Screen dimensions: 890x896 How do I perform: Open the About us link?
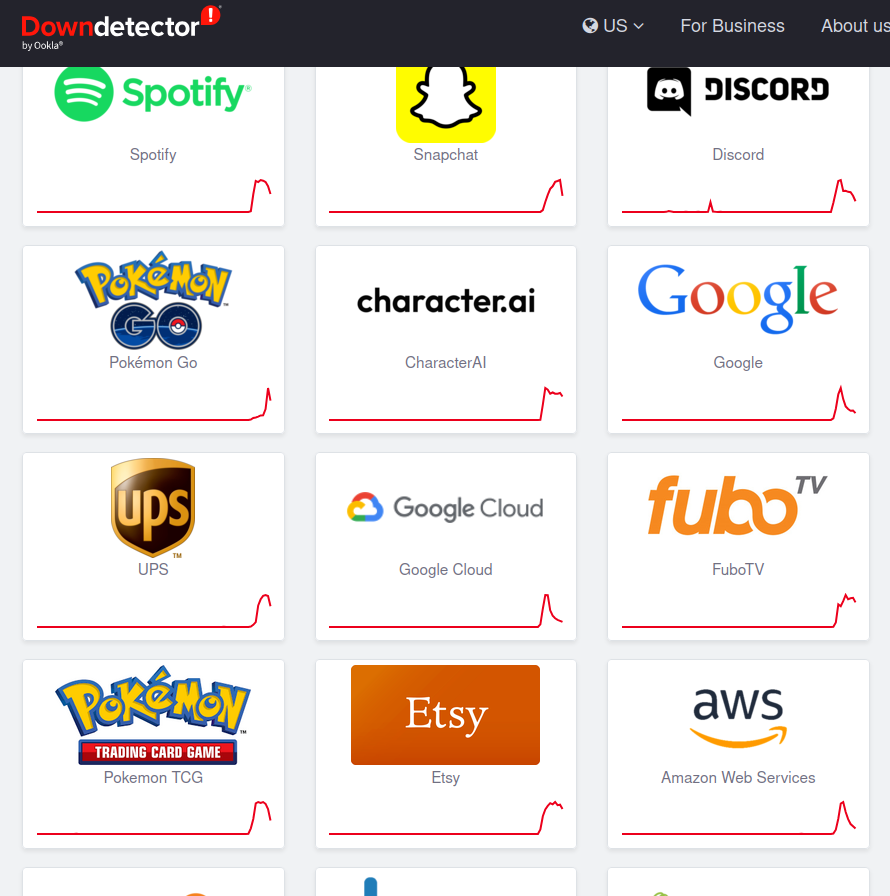pos(854,26)
